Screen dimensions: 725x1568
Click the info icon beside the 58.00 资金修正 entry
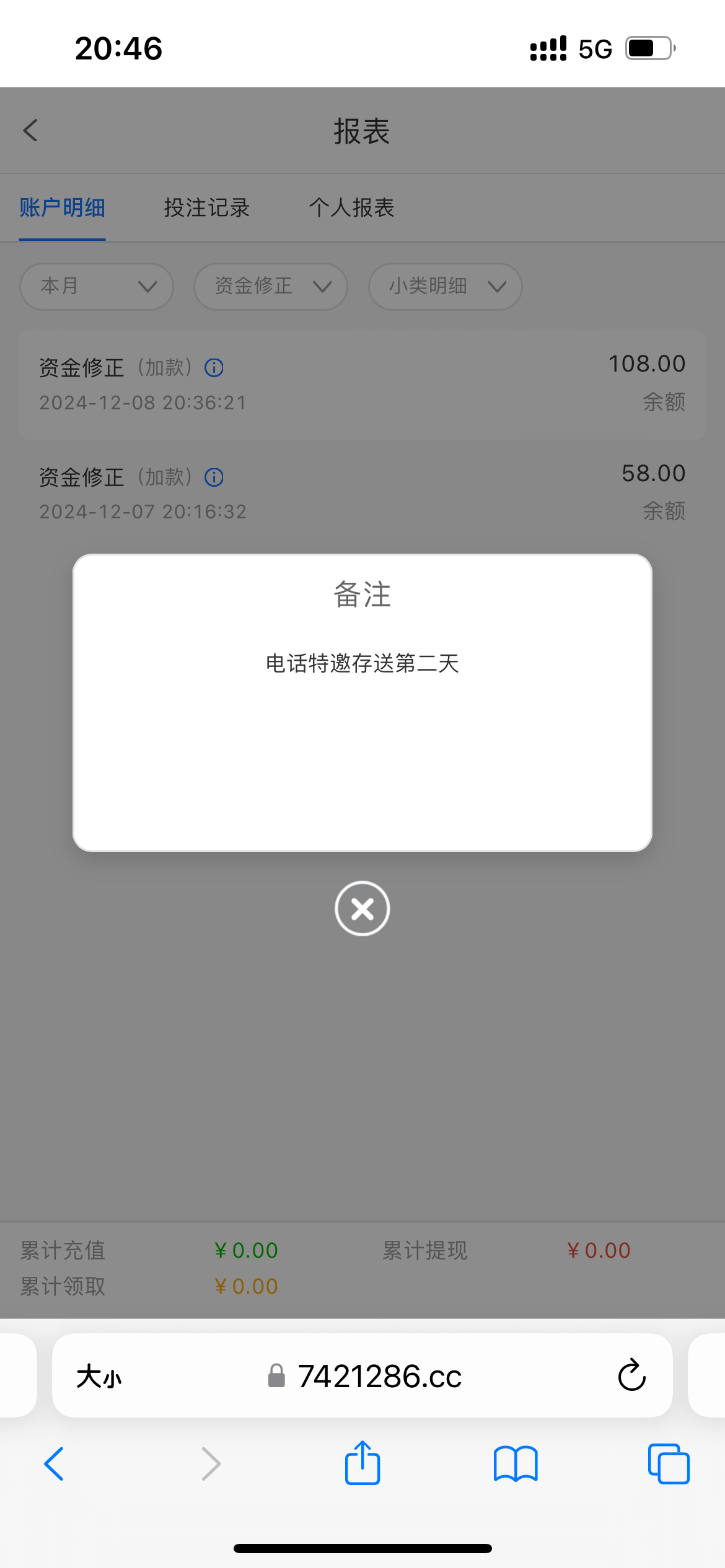(x=213, y=477)
